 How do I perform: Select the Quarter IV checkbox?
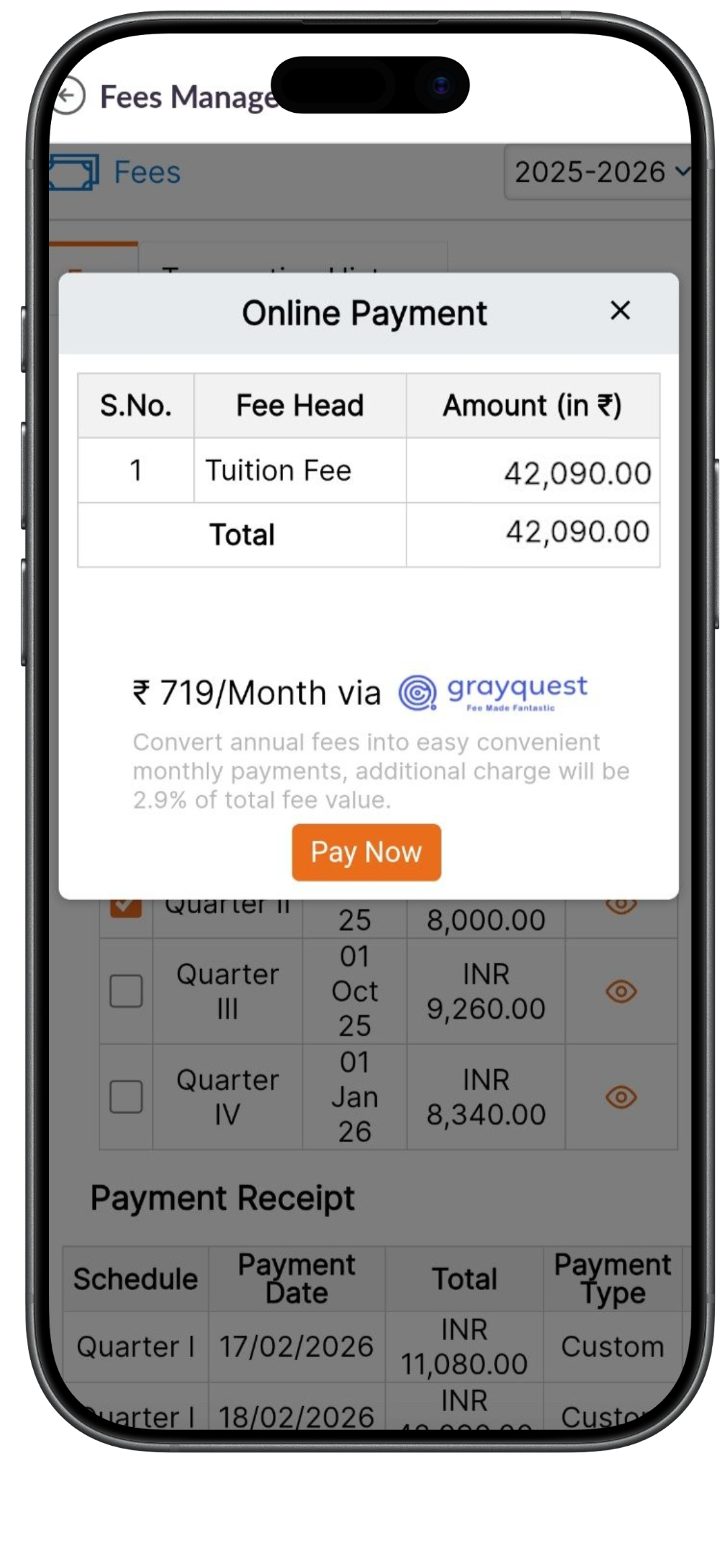[x=126, y=1097]
